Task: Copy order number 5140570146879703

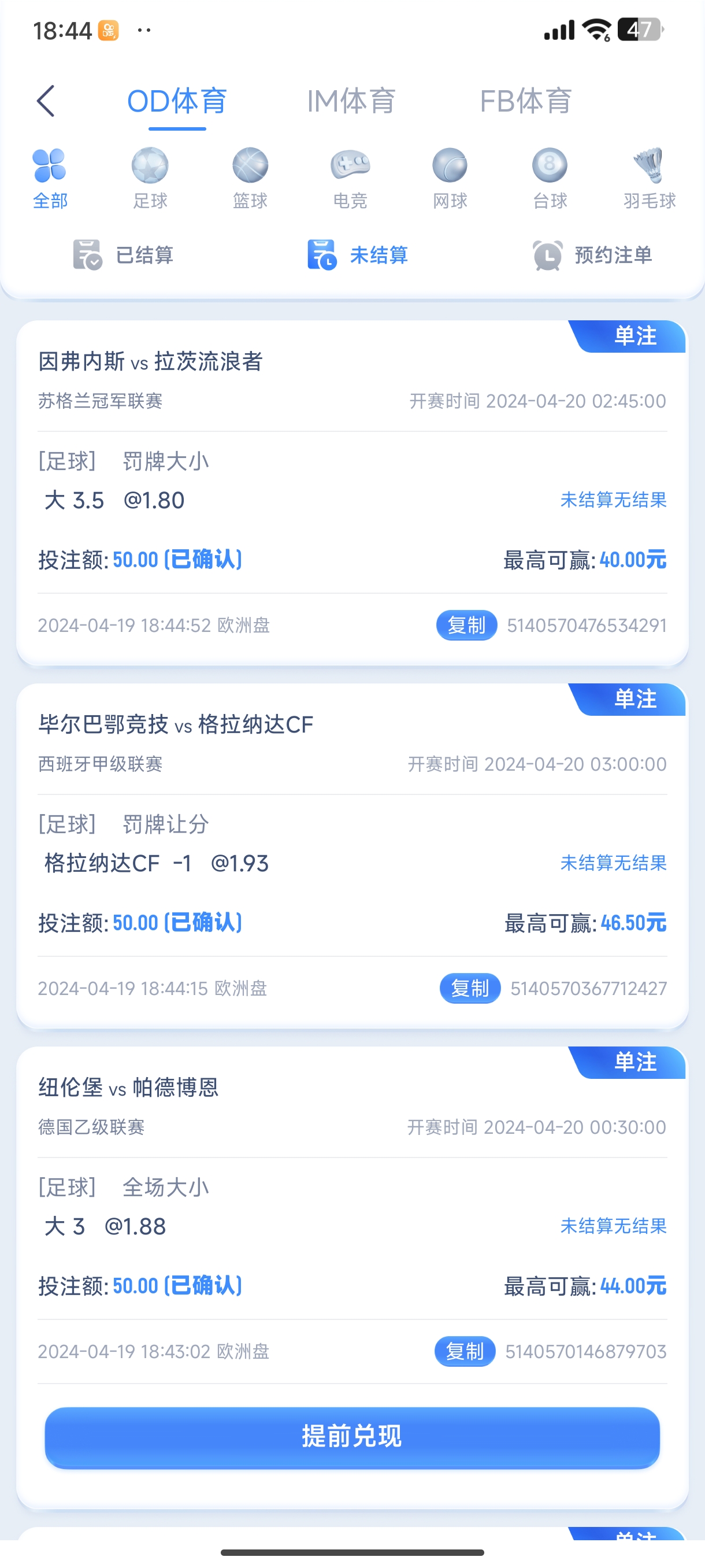Action: click(x=465, y=1351)
